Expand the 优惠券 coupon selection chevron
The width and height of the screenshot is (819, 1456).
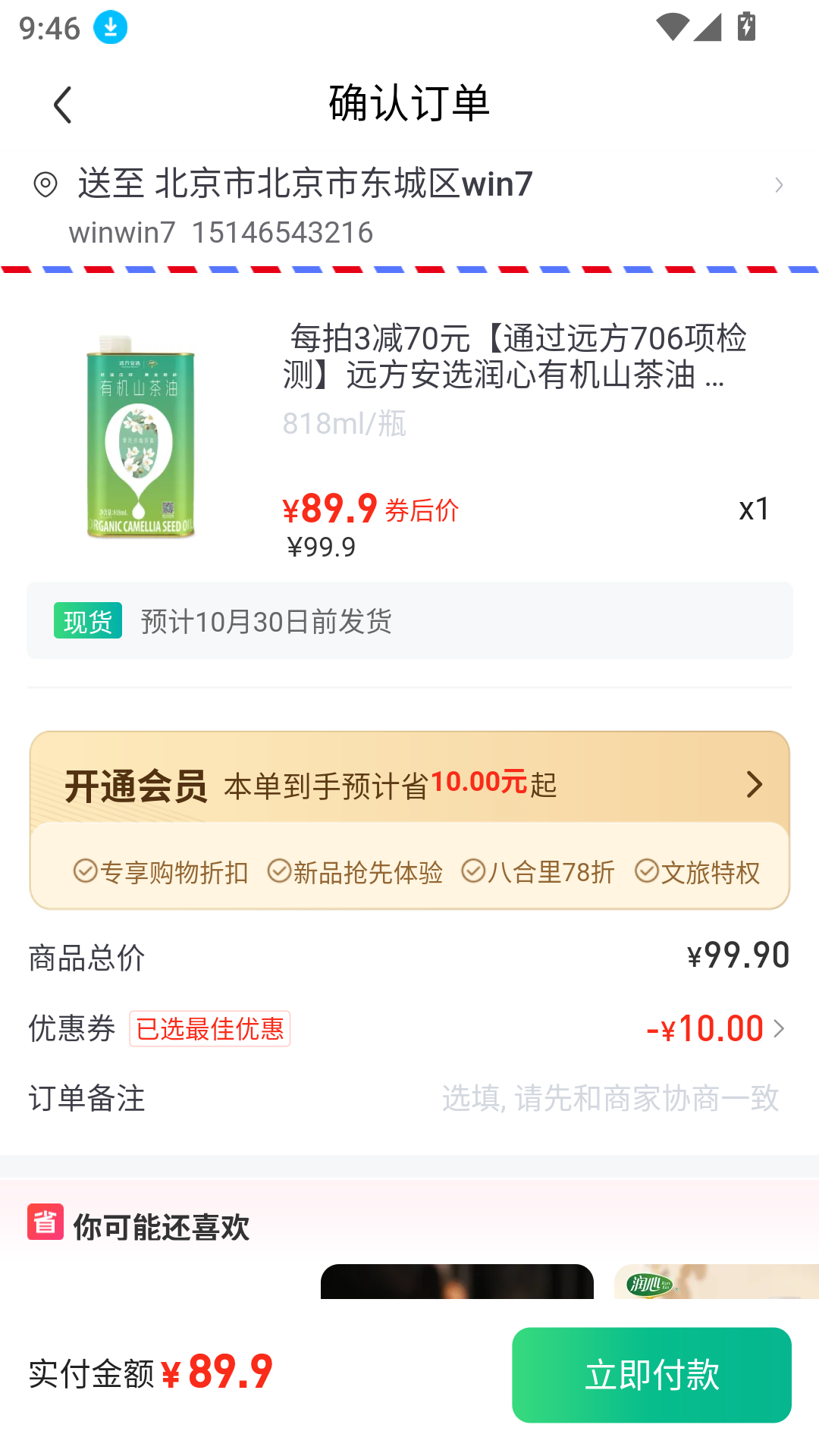point(780,1028)
